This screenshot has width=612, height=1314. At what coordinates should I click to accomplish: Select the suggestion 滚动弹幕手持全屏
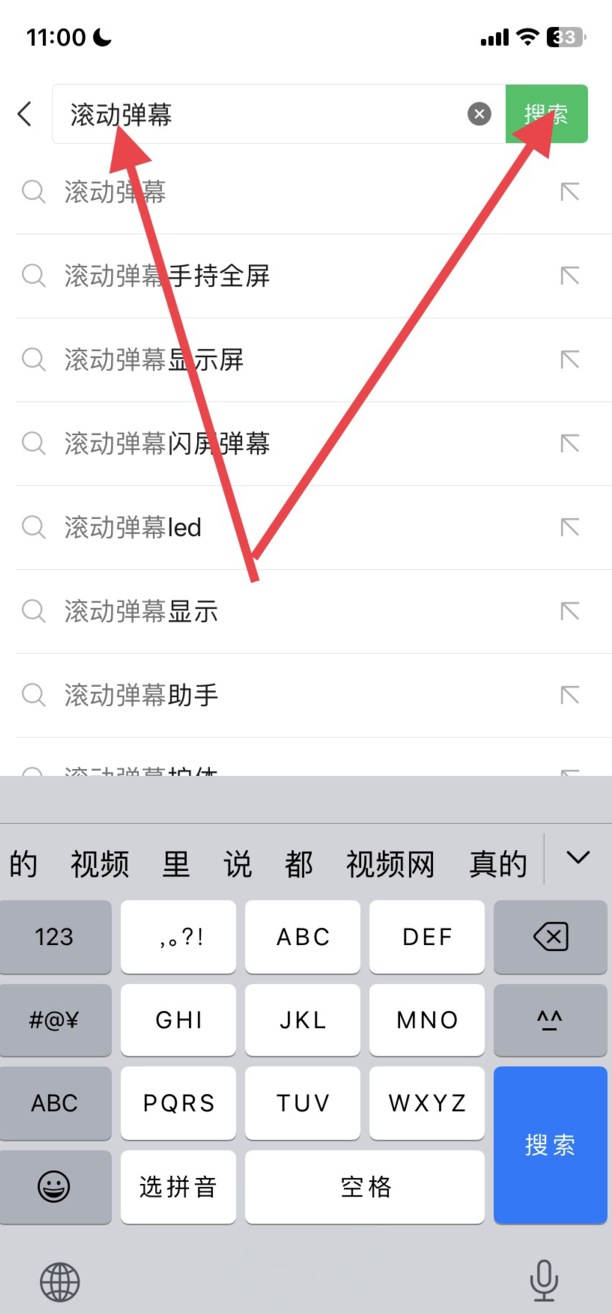[x=167, y=276]
